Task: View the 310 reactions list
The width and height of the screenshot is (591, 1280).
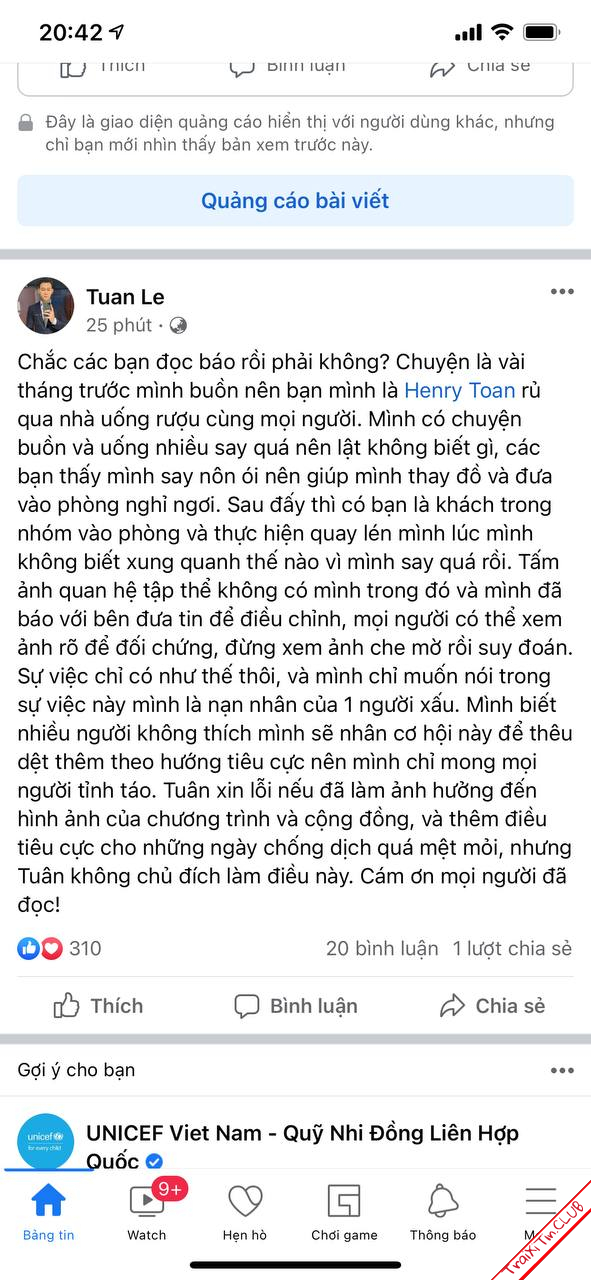Action: [x=60, y=948]
